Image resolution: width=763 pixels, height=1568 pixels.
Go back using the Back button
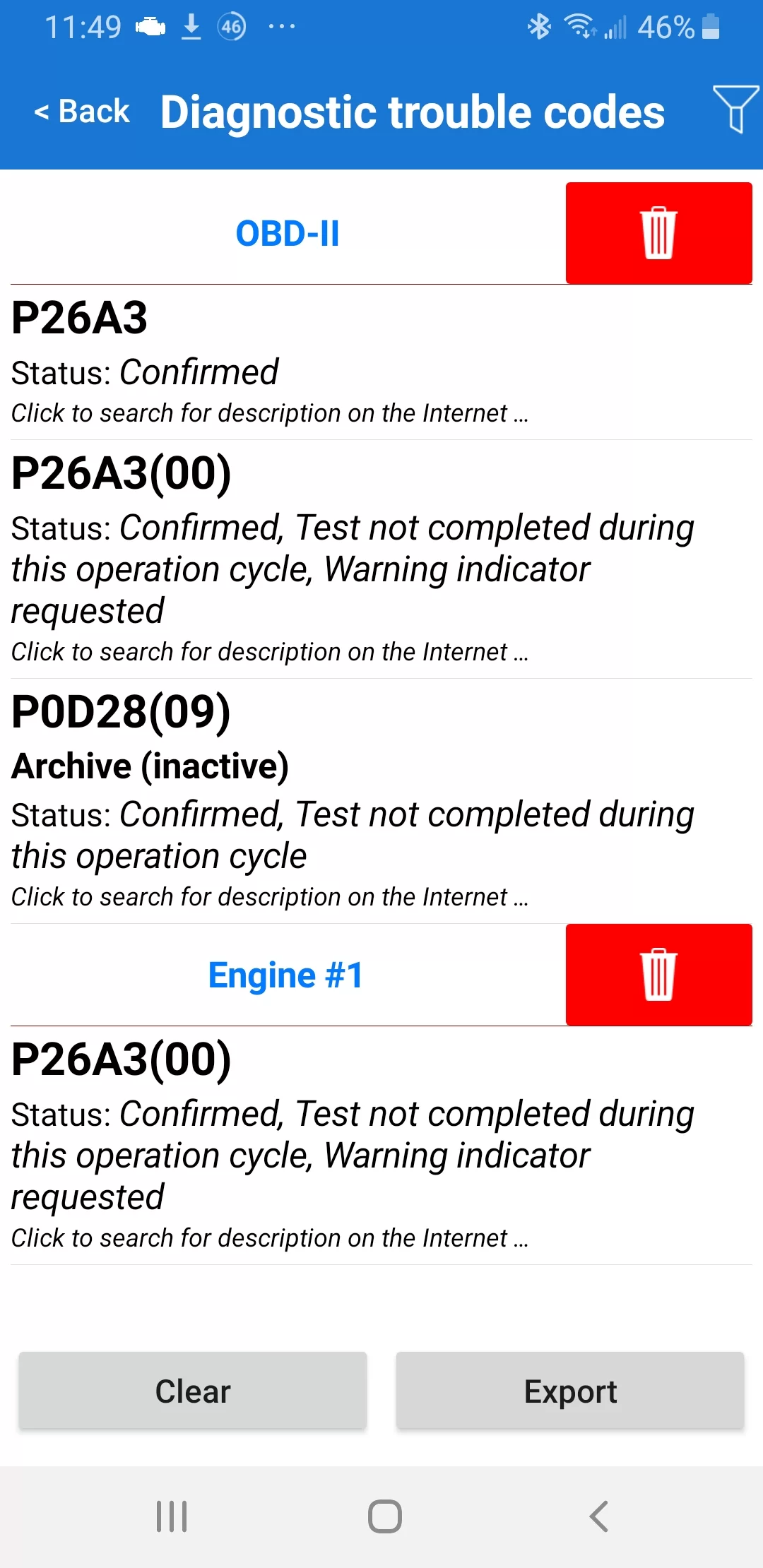tap(83, 112)
